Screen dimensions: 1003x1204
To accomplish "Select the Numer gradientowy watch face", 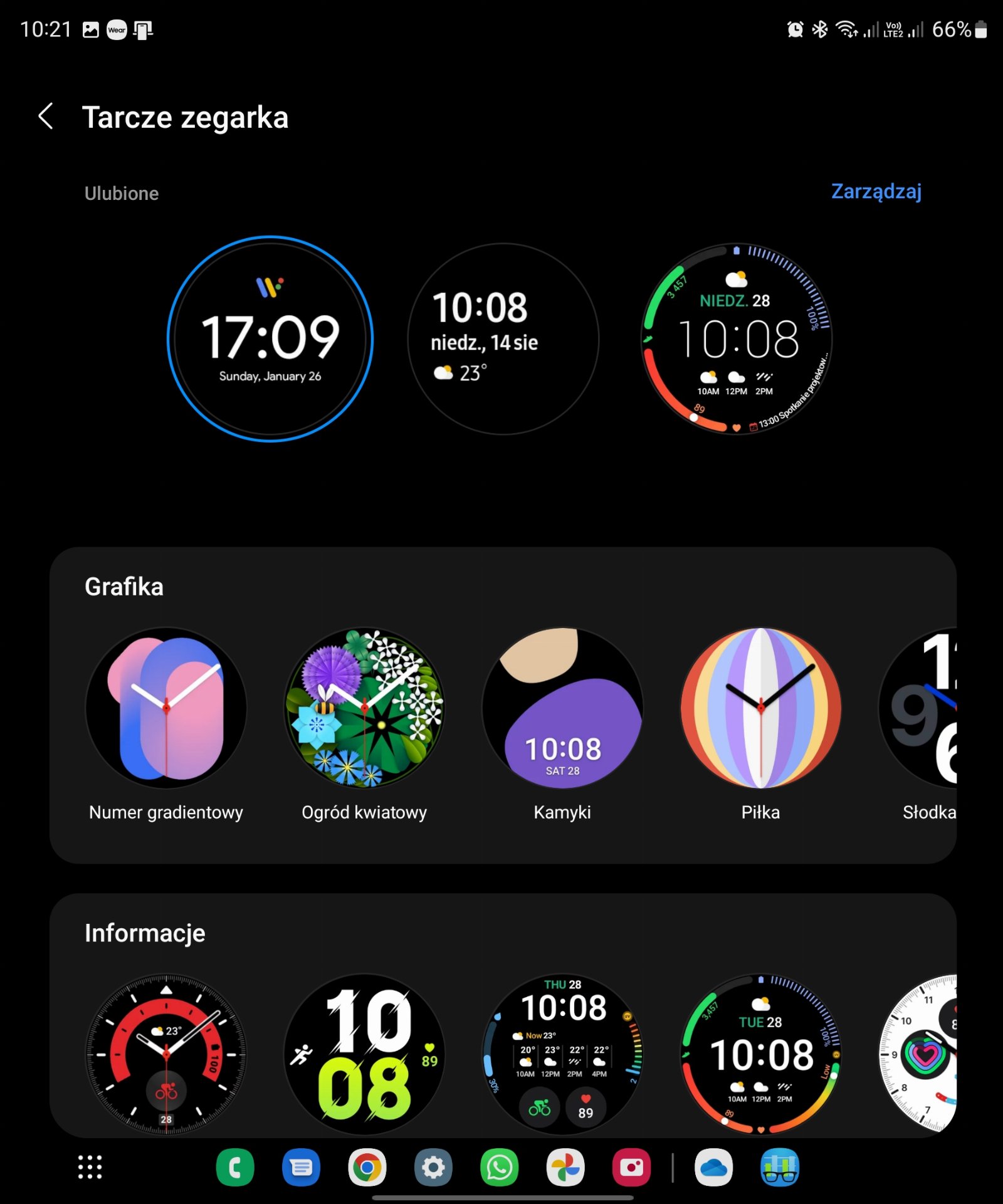I will [166, 708].
